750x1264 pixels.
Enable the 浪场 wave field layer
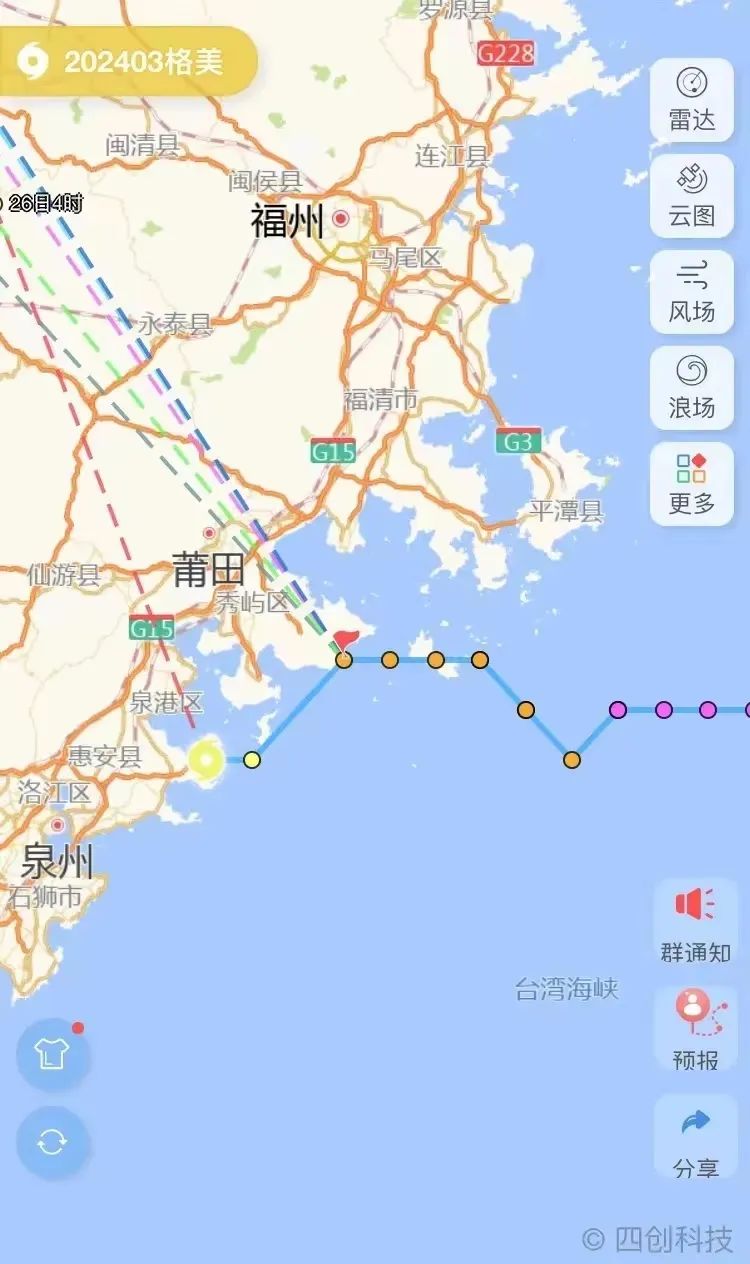[x=692, y=388]
